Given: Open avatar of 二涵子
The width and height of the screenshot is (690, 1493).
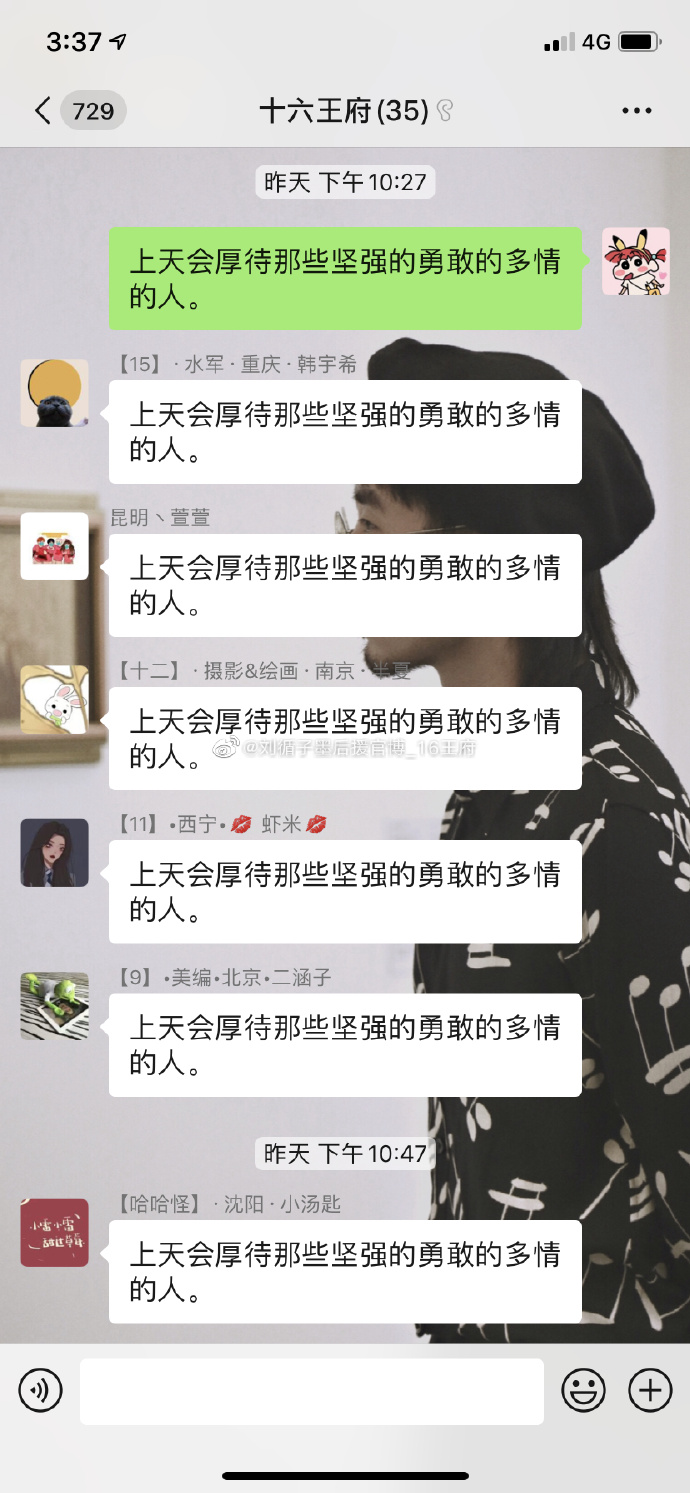Looking at the screenshot, I should pyautogui.click(x=55, y=1006).
